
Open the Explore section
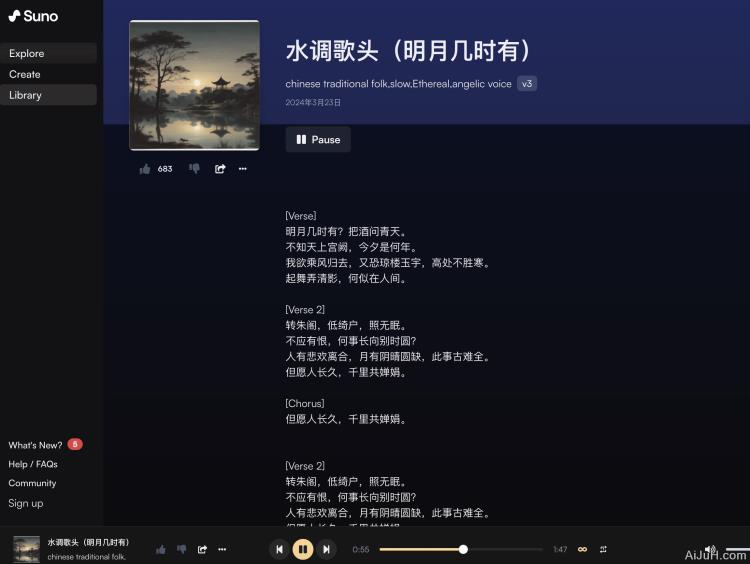point(27,53)
